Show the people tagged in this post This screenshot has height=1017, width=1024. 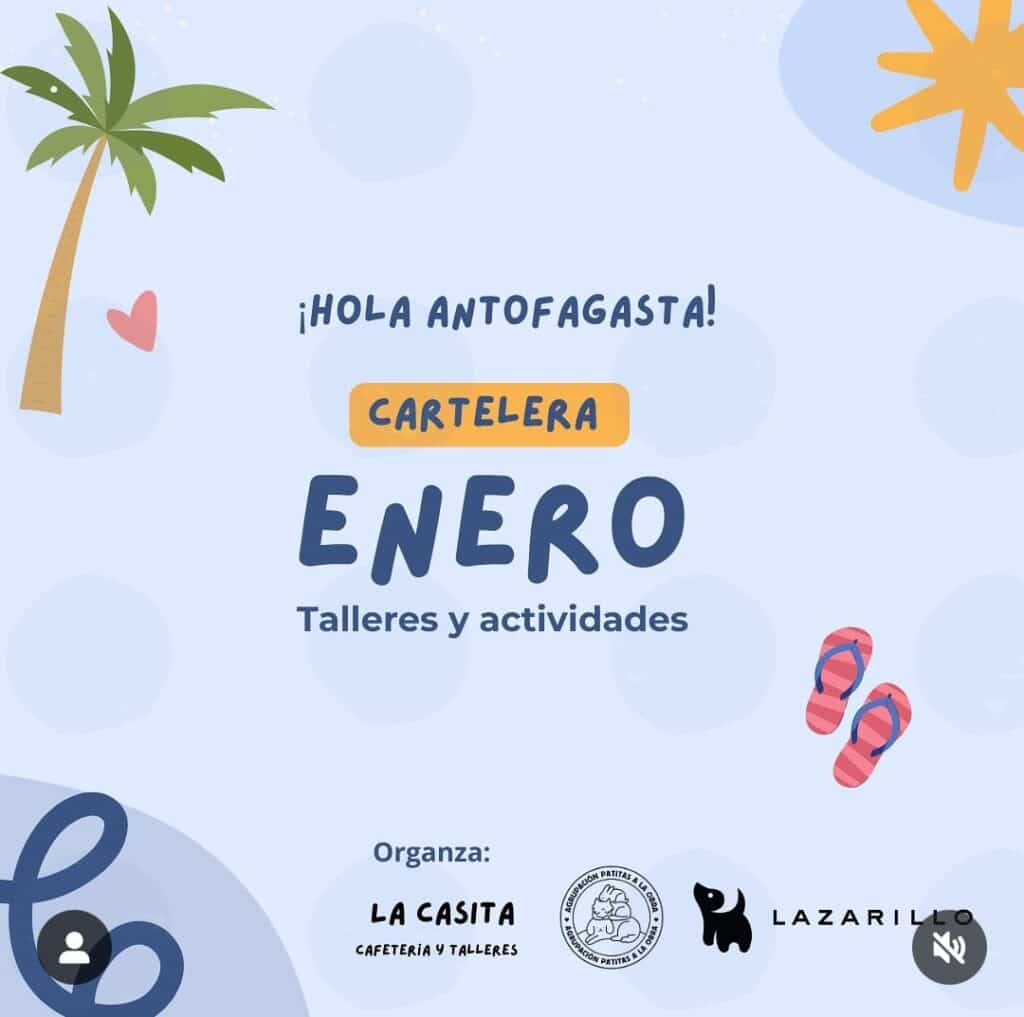pos(74,947)
